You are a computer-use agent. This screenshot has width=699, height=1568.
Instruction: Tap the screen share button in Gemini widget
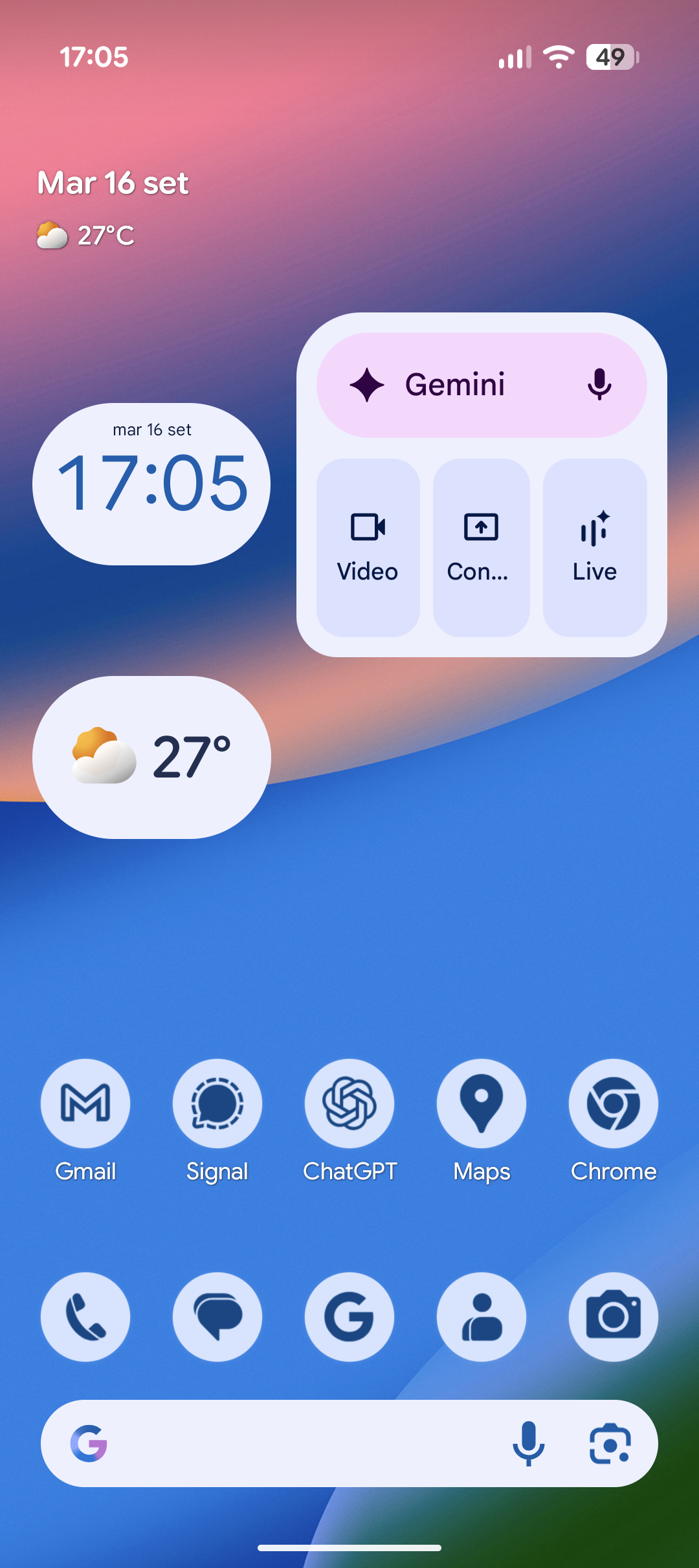coord(481,547)
